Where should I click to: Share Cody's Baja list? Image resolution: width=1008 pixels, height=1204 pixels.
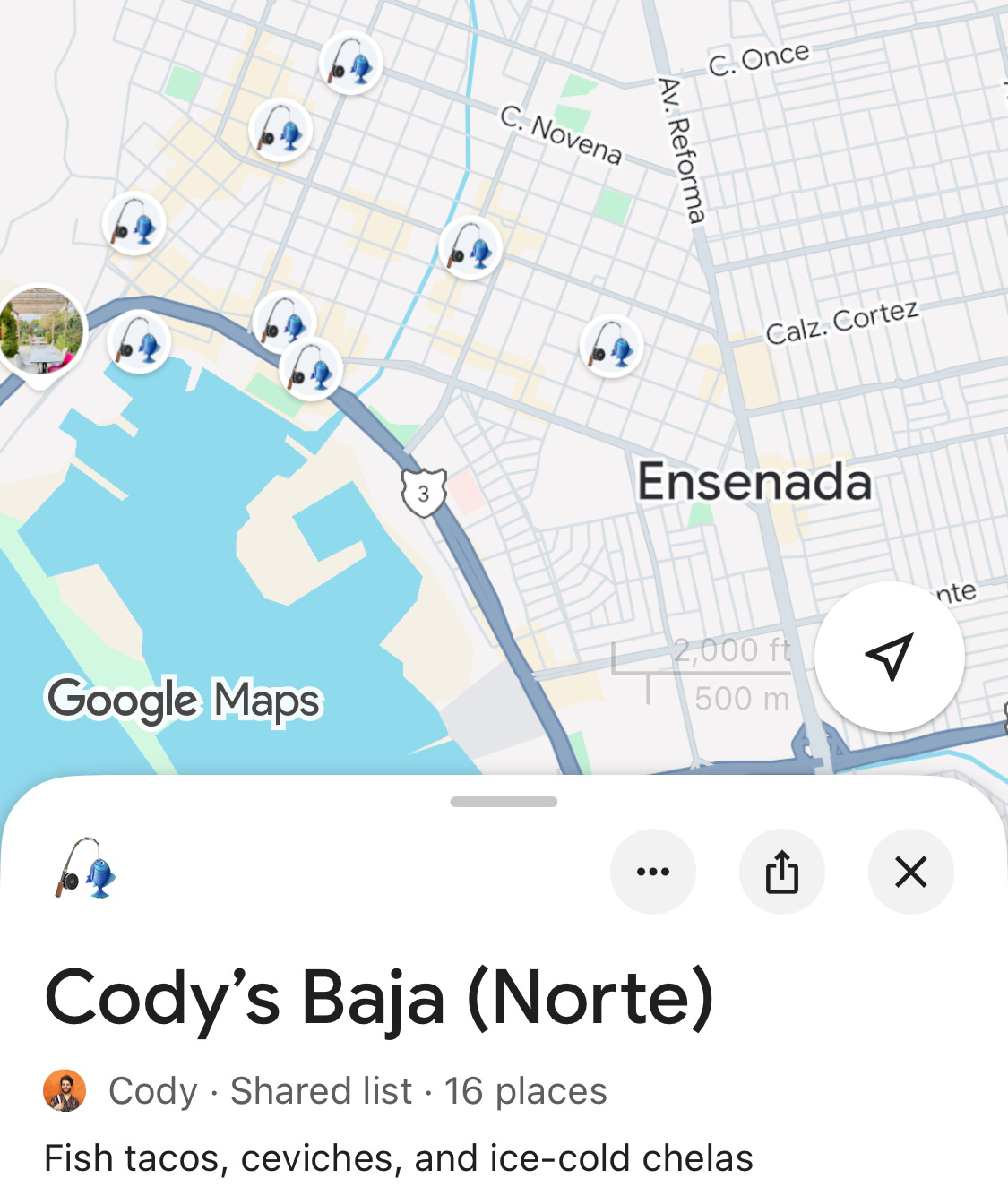click(781, 872)
